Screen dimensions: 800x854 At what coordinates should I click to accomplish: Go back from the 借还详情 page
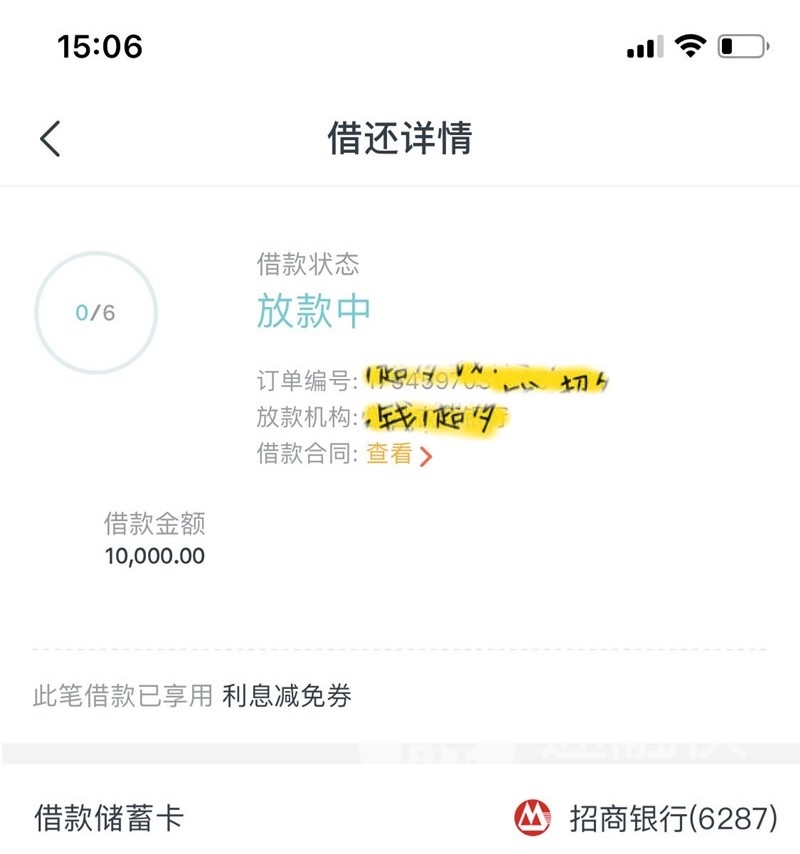coord(50,139)
